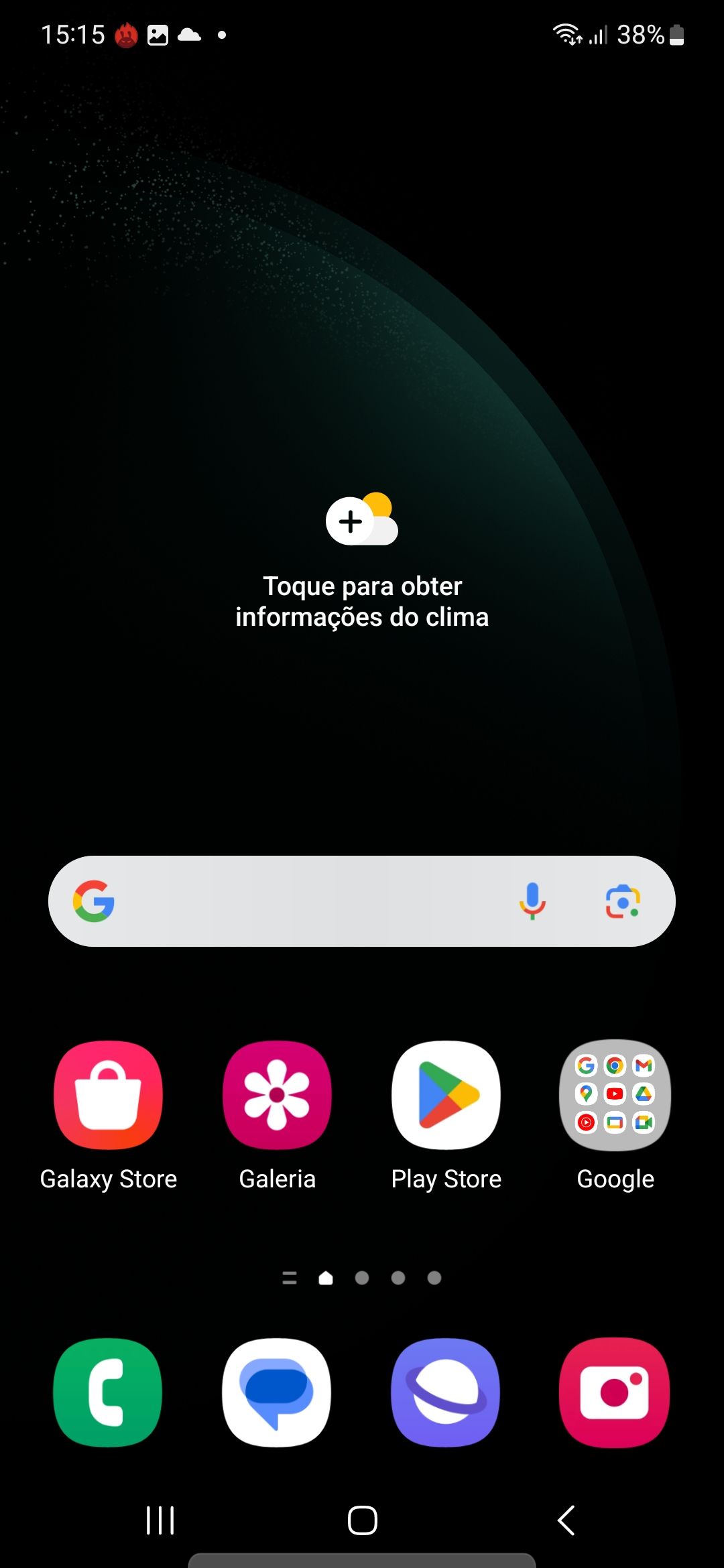The width and height of the screenshot is (724, 1568).
Task: Tap the home page indicator
Action: [x=326, y=1278]
